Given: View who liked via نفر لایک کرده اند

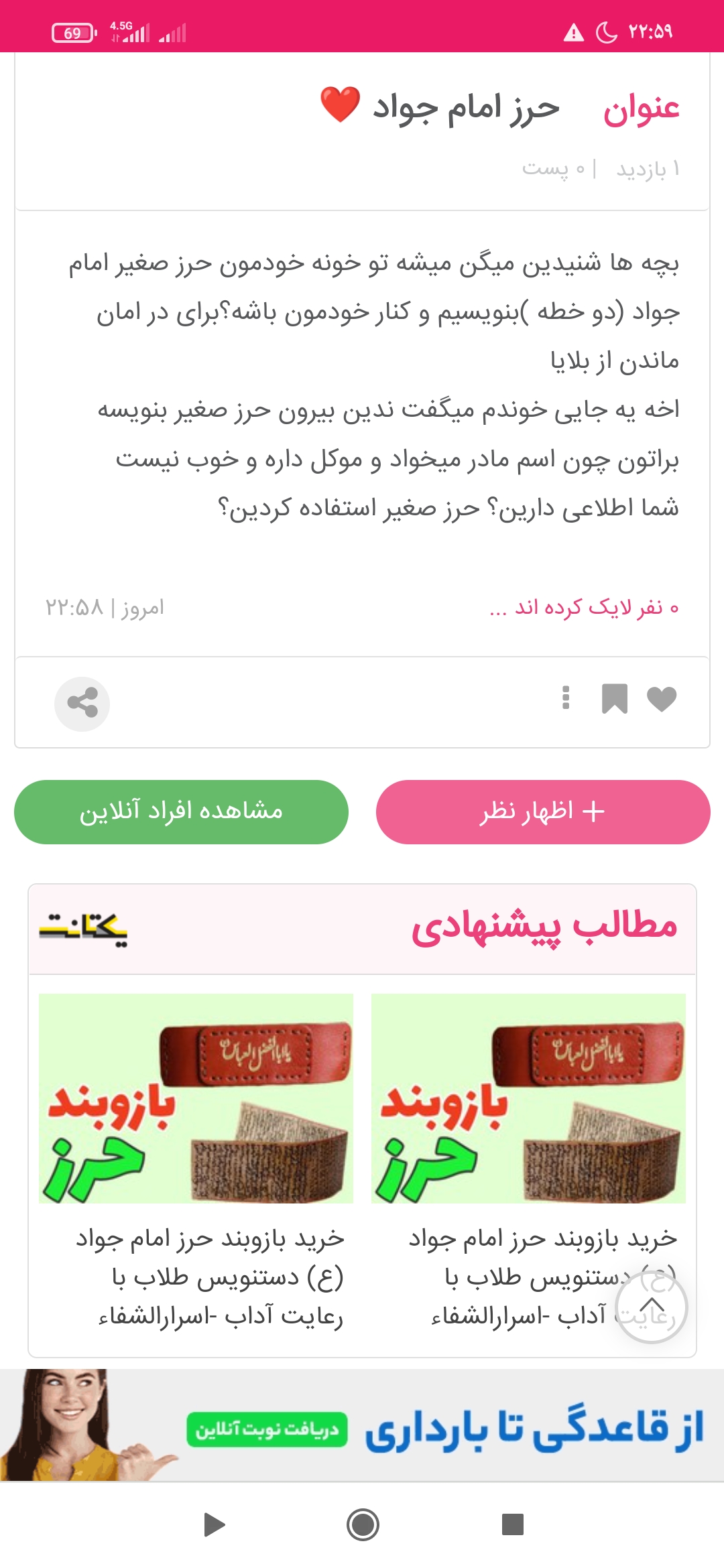Looking at the screenshot, I should [x=584, y=607].
